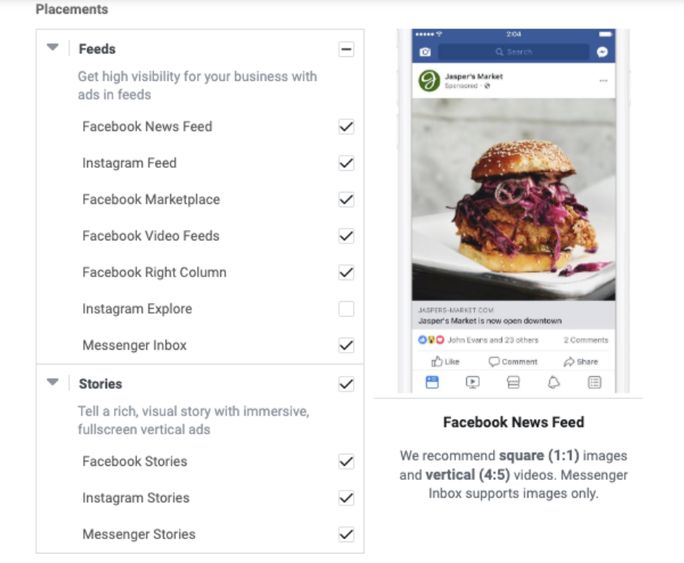Uncheck the Instagram Stories checkbox

click(346, 498)
